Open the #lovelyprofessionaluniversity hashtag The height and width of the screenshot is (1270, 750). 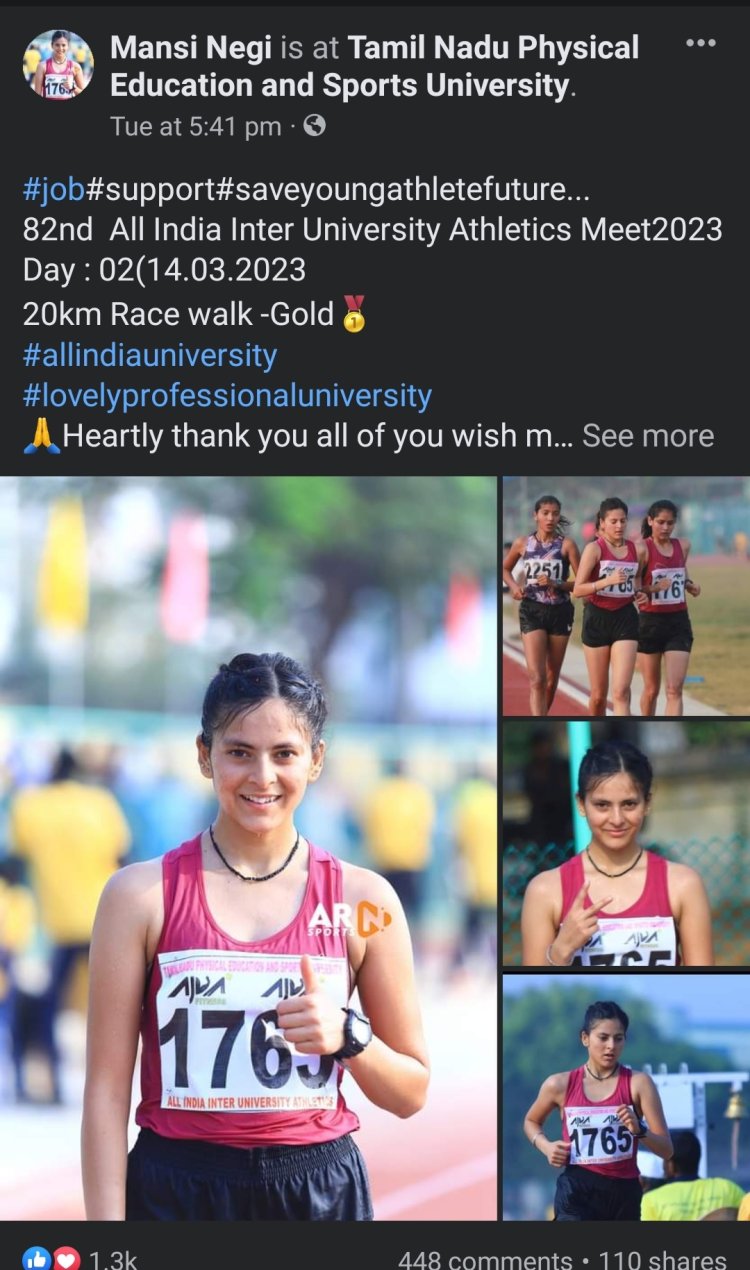(227, 396)
